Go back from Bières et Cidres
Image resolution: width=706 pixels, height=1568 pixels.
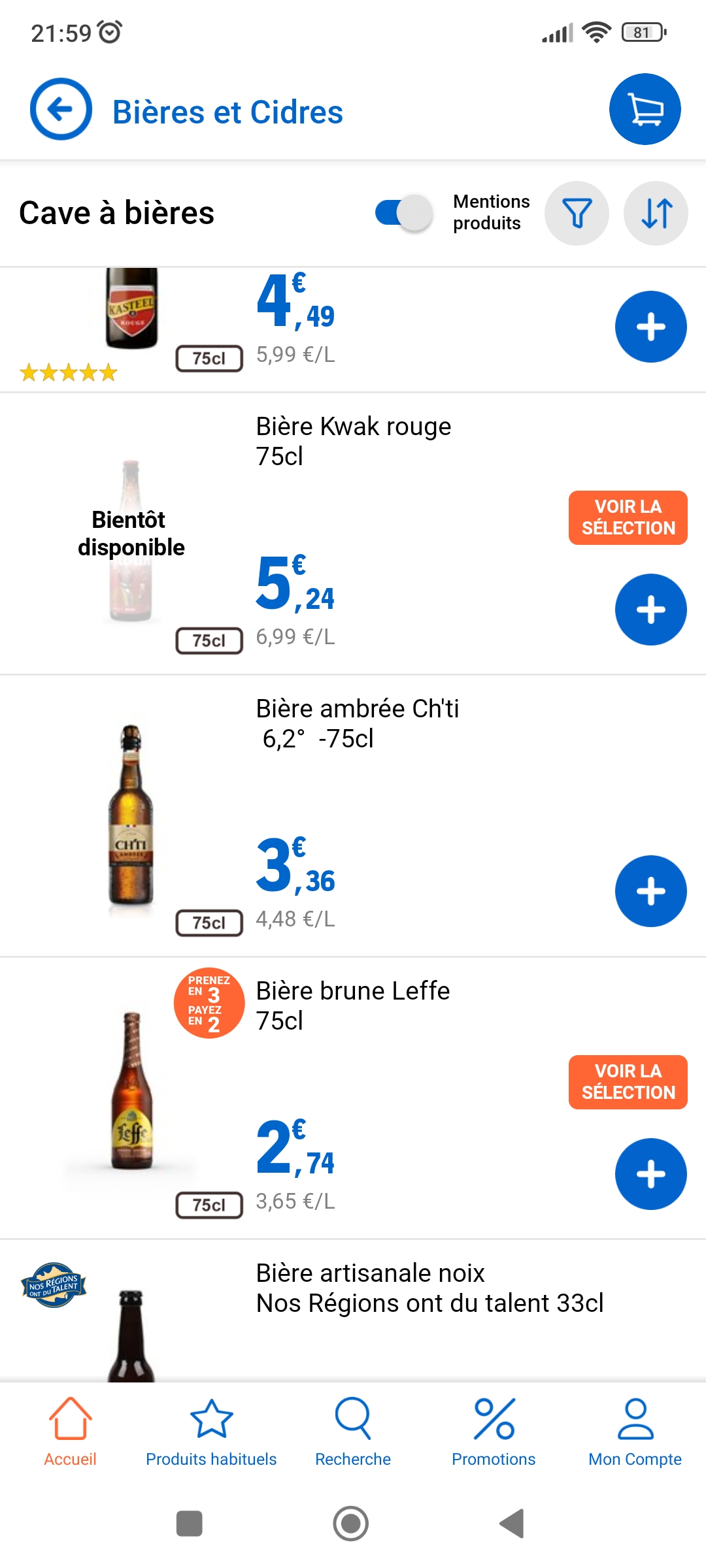click(61, 109)
